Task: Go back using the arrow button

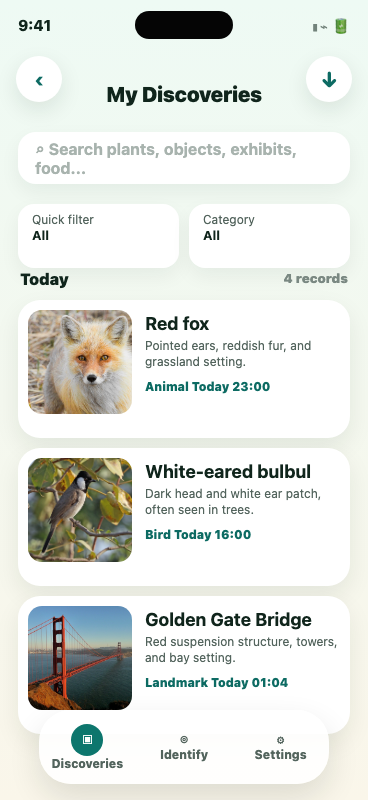Action: tap(39, 80)
